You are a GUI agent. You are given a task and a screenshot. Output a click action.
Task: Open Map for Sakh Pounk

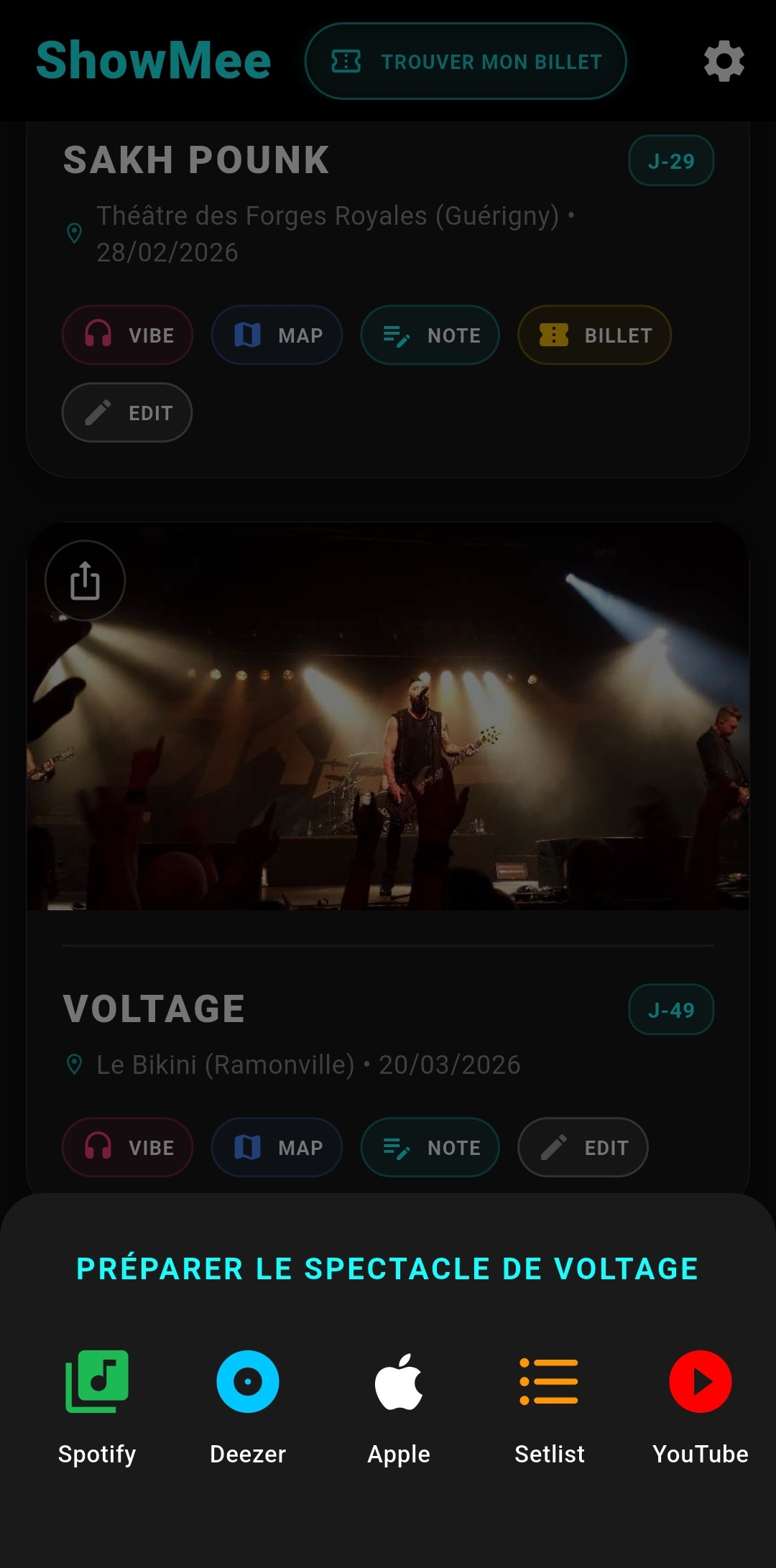277,335
